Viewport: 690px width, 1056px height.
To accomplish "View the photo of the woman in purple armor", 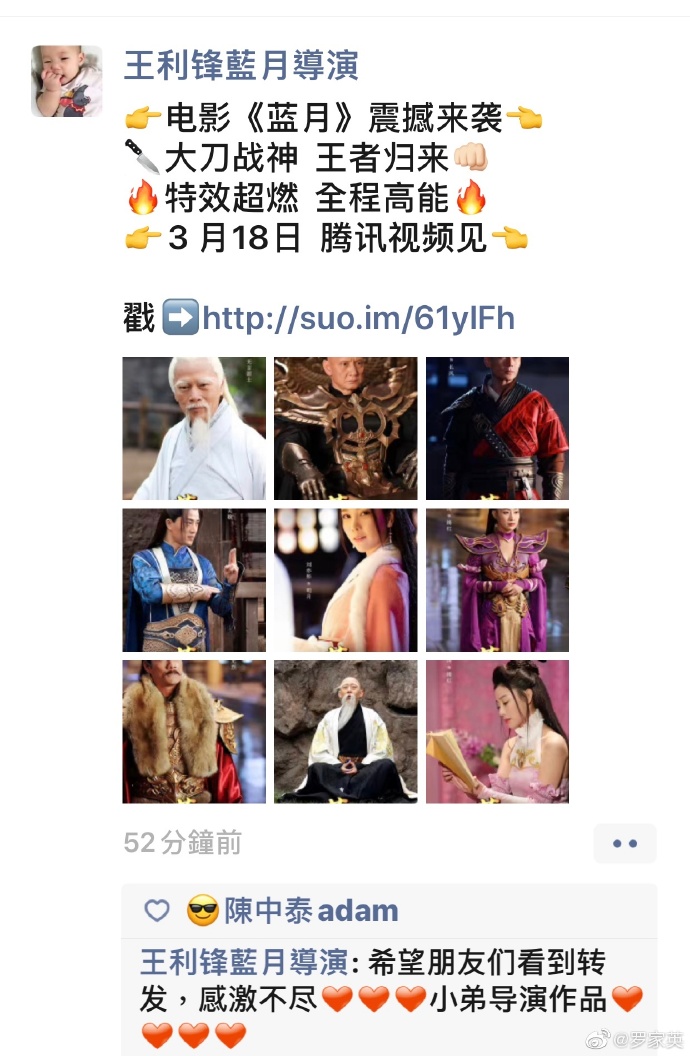I will pos(497,580).
